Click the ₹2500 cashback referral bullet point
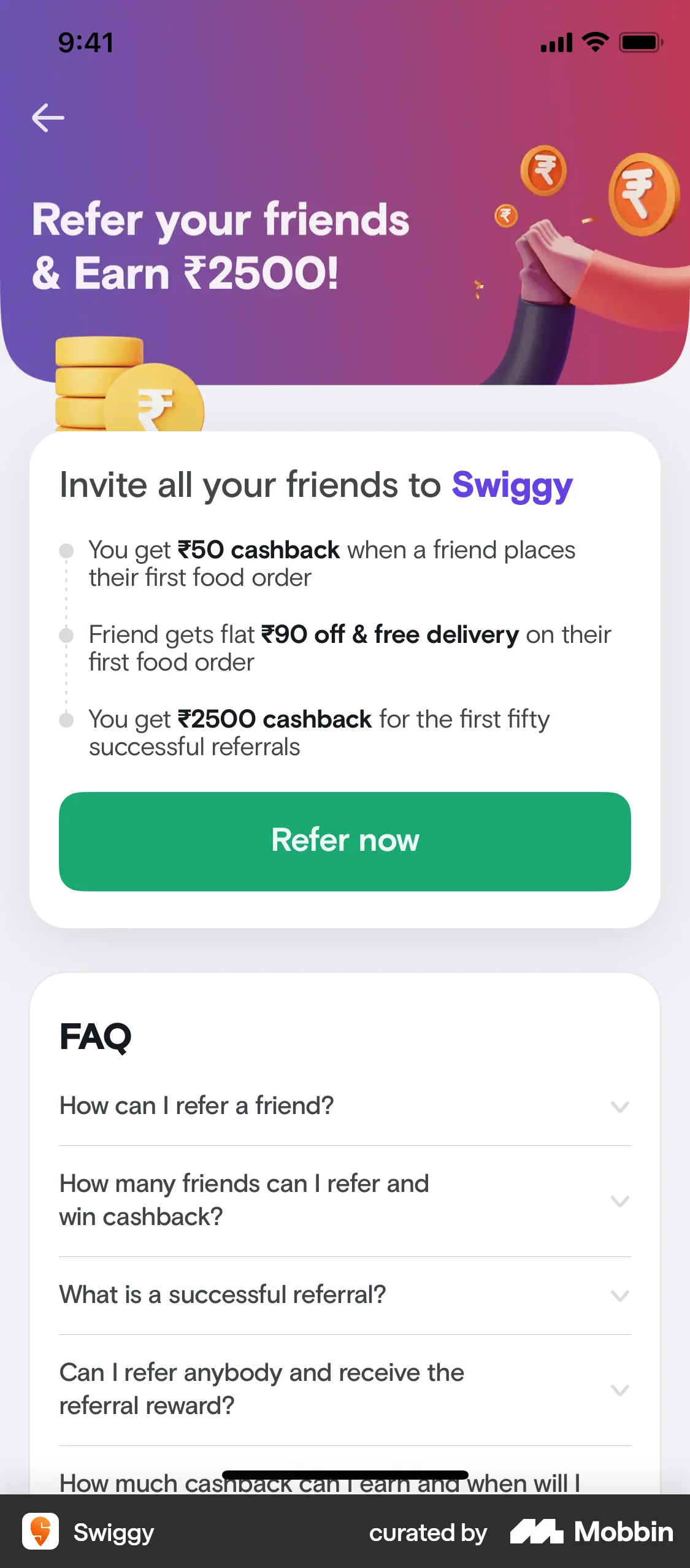Viewport: 690px width, 1568px height. pos(319,732)
